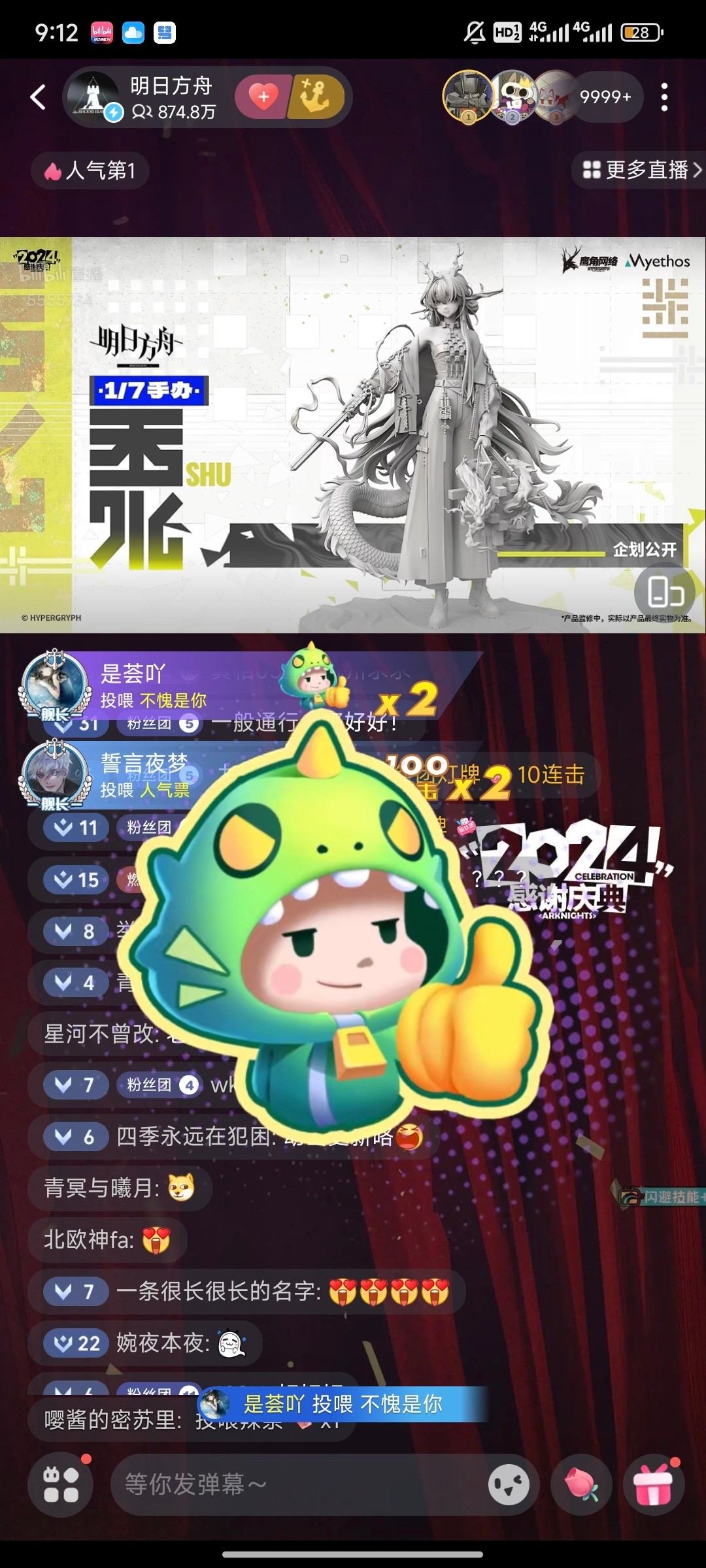
Task: Open the four-square interaction panel icon
Action: pos(60,1484)
